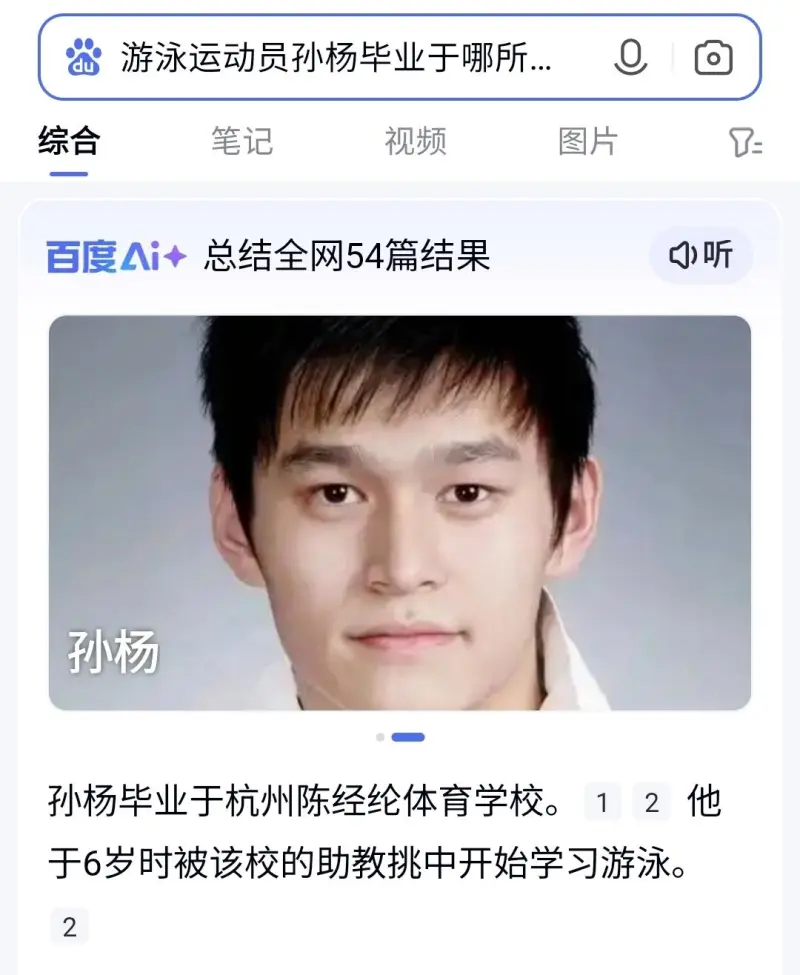Open citation 1 after 体育学校
Image resolution: width=800 pixels, height=975 pixels.
click(x=602, y=803)
